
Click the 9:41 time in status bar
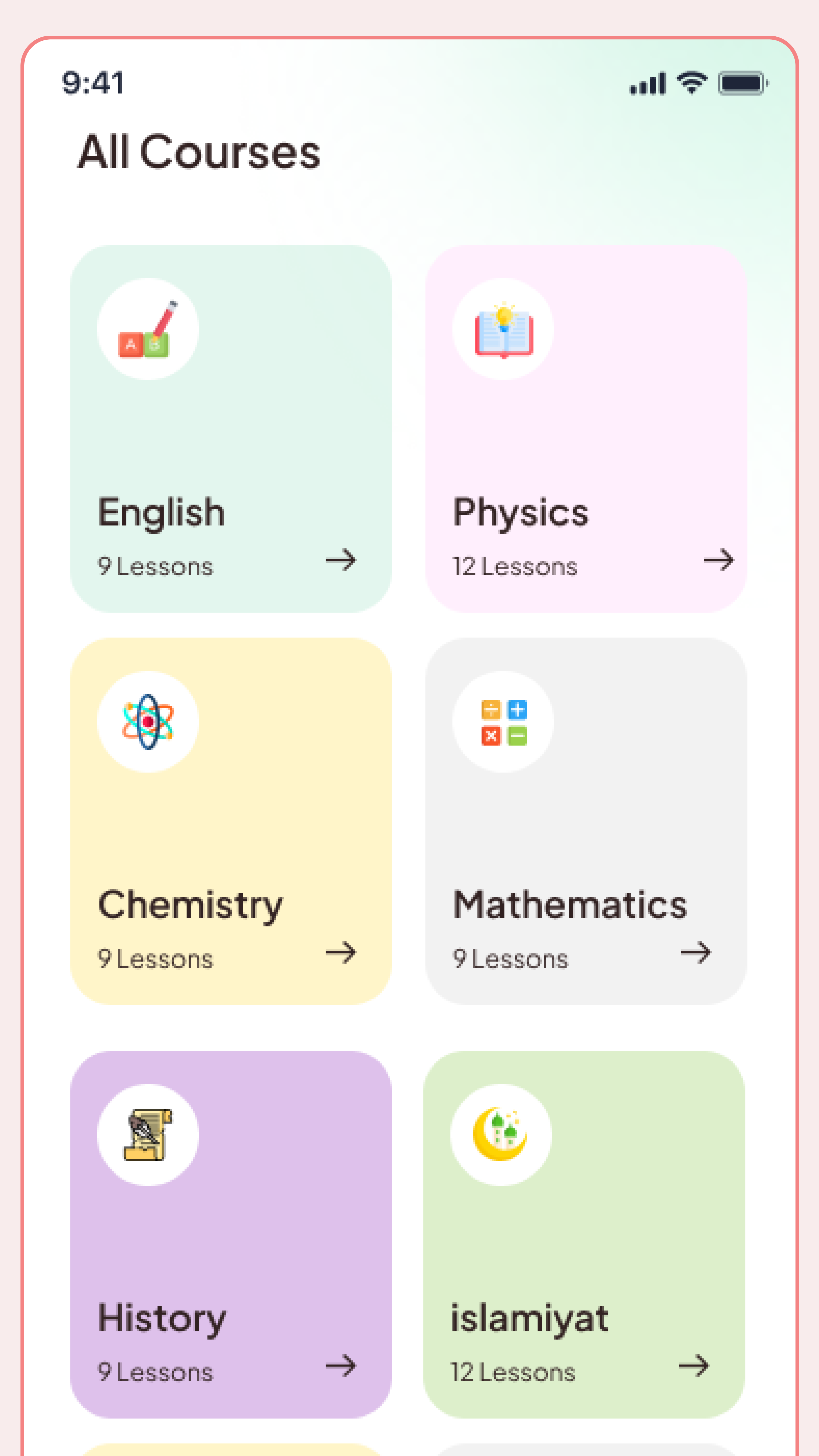(x=92, y=82)
